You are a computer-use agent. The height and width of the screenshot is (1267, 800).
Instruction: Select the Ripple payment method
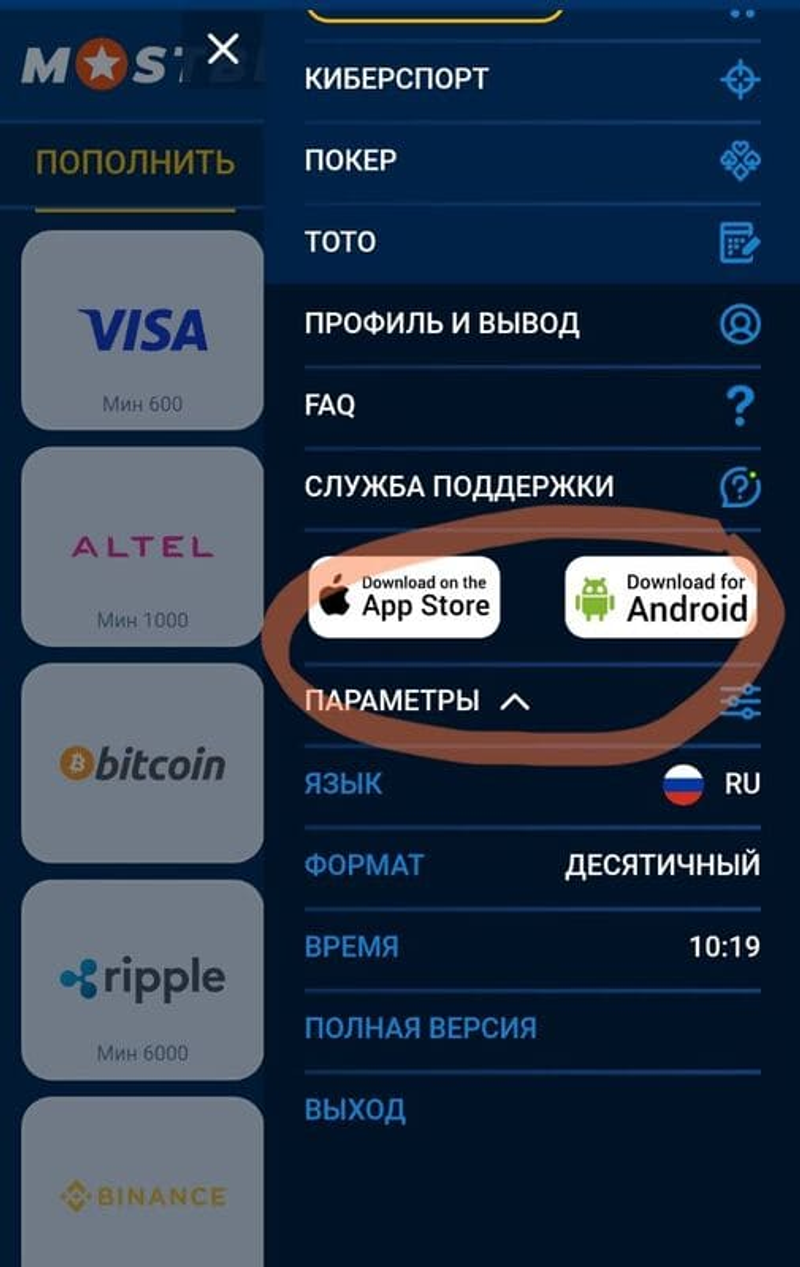click(143, 980)
